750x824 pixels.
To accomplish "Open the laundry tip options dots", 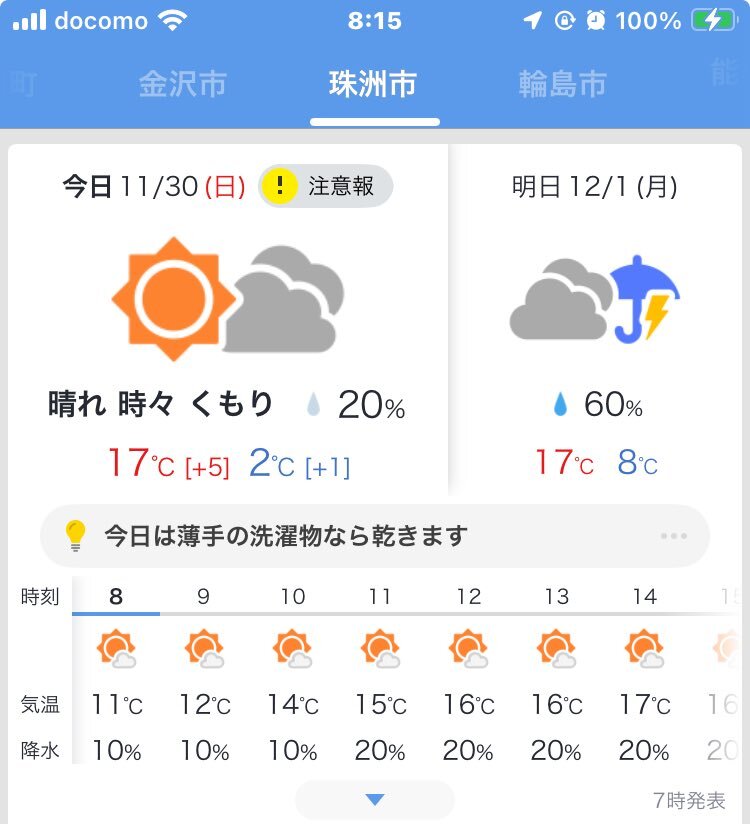I will click(674, 537).
